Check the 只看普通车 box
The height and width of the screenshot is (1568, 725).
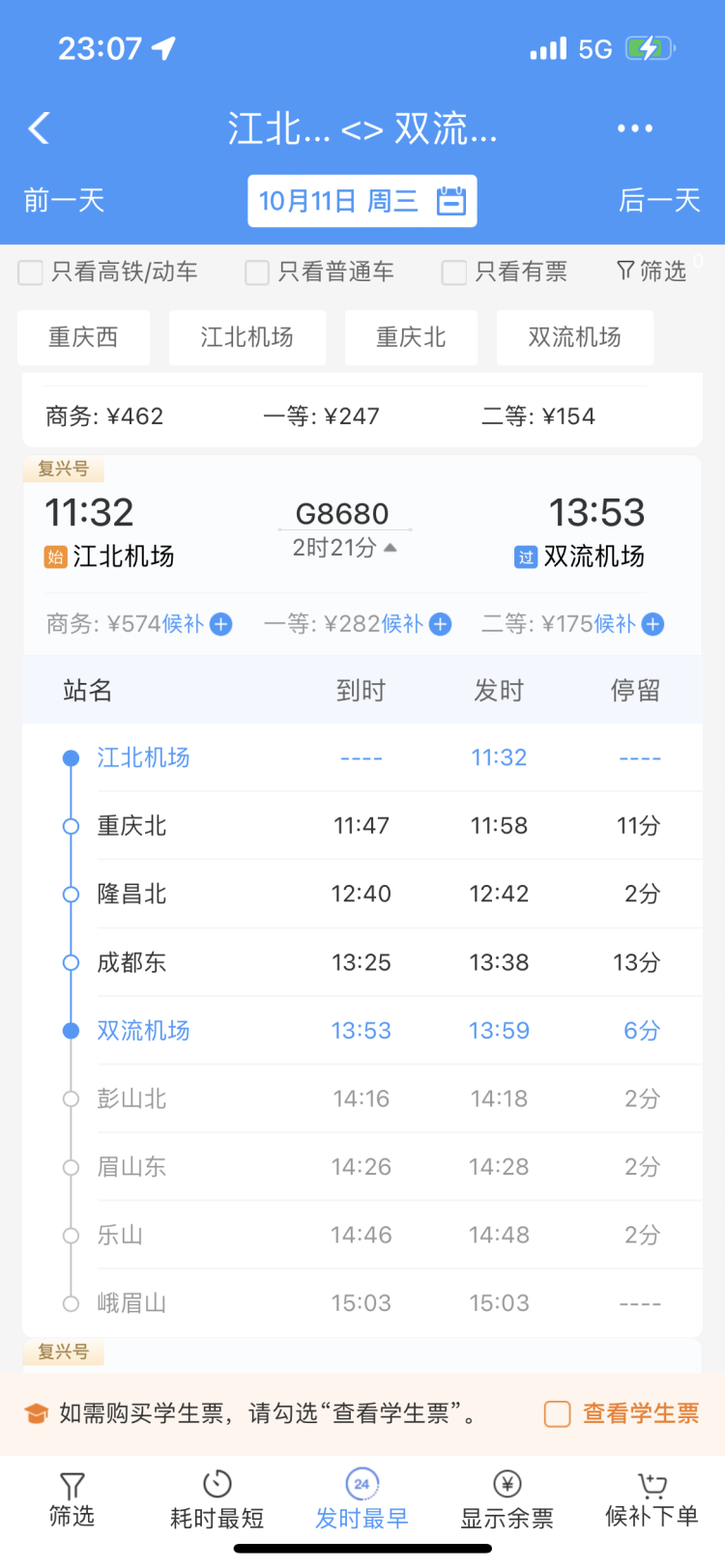[257, 272]
